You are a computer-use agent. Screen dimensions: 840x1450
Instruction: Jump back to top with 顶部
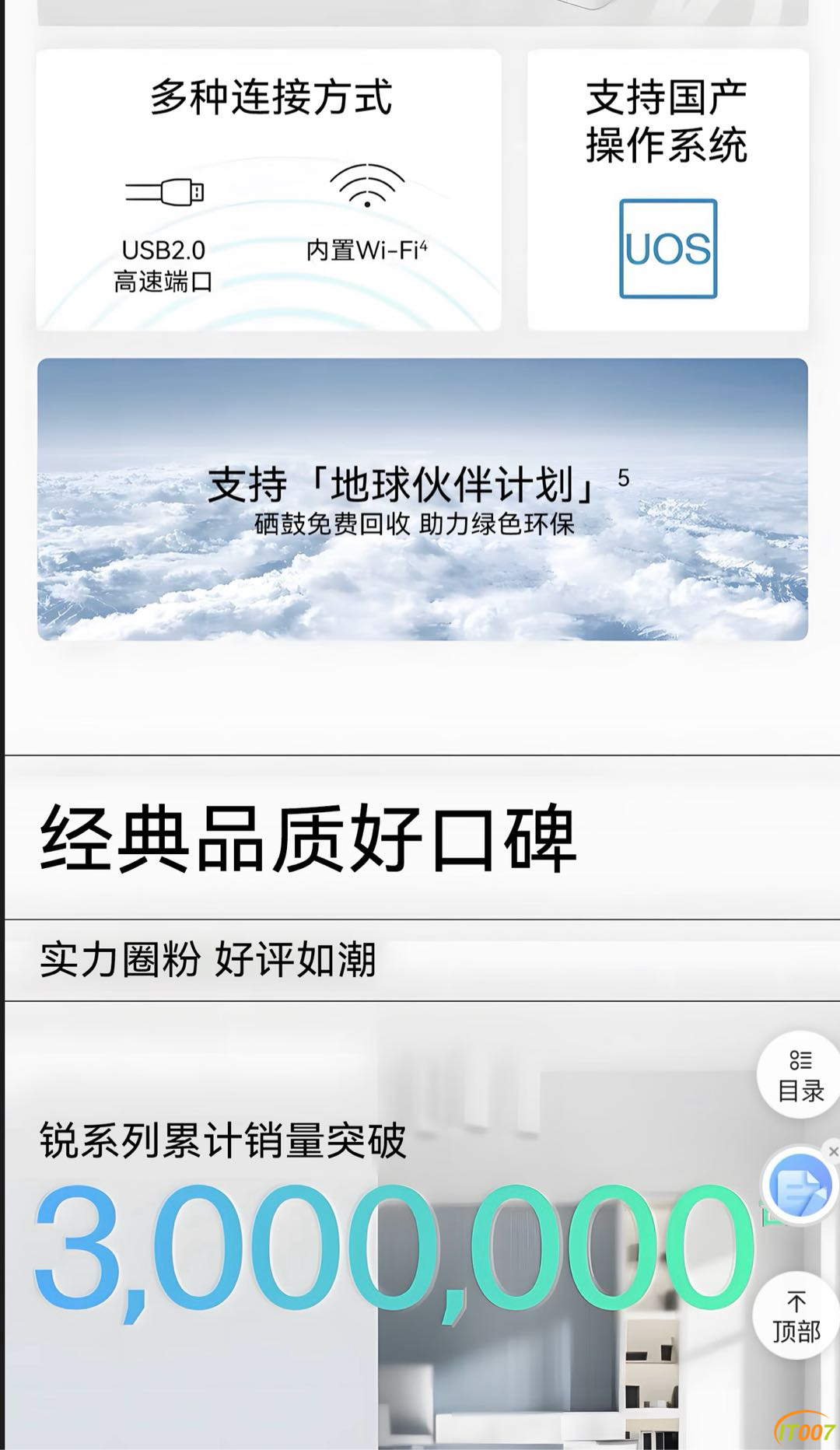point(796,1317)
